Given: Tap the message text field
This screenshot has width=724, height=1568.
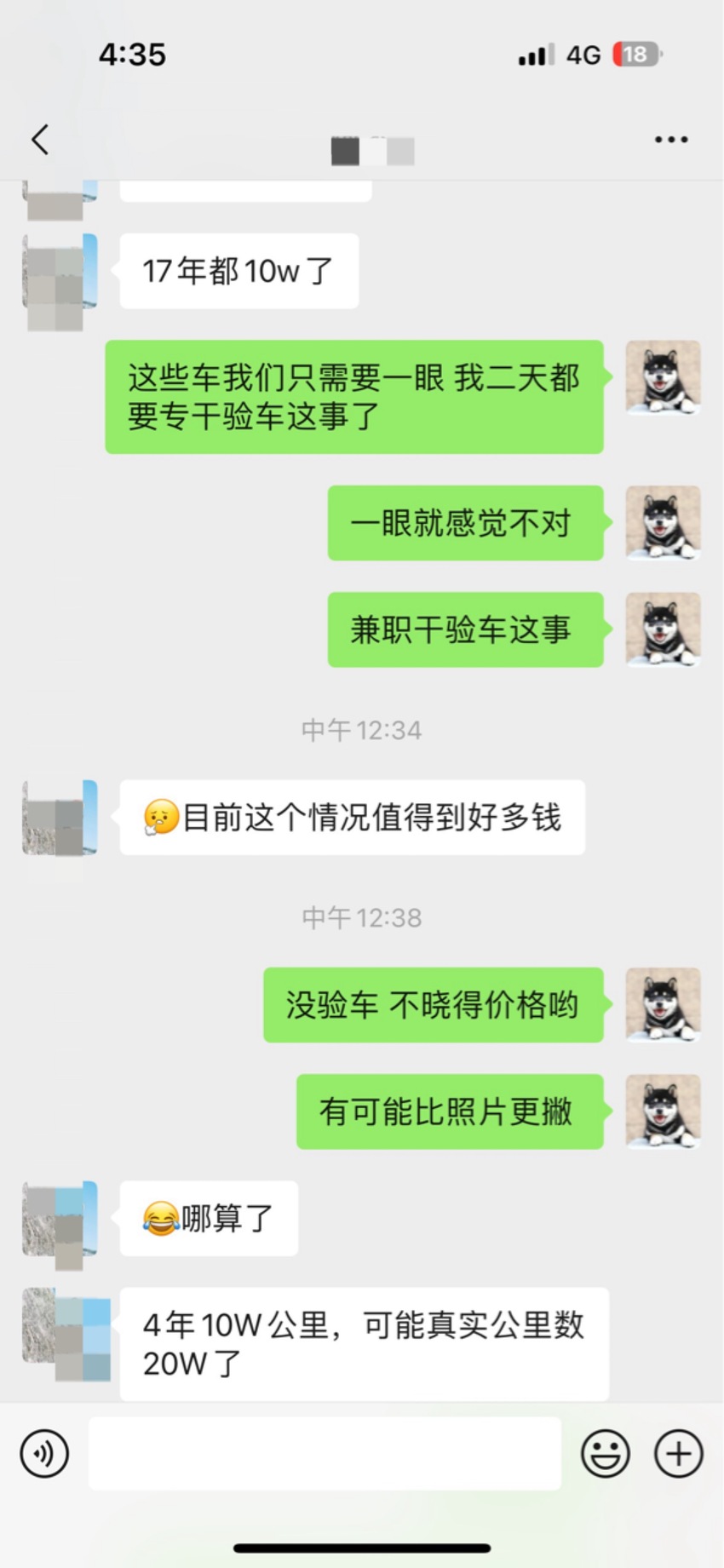Looking at the screenshot, I should (325, 1453).
